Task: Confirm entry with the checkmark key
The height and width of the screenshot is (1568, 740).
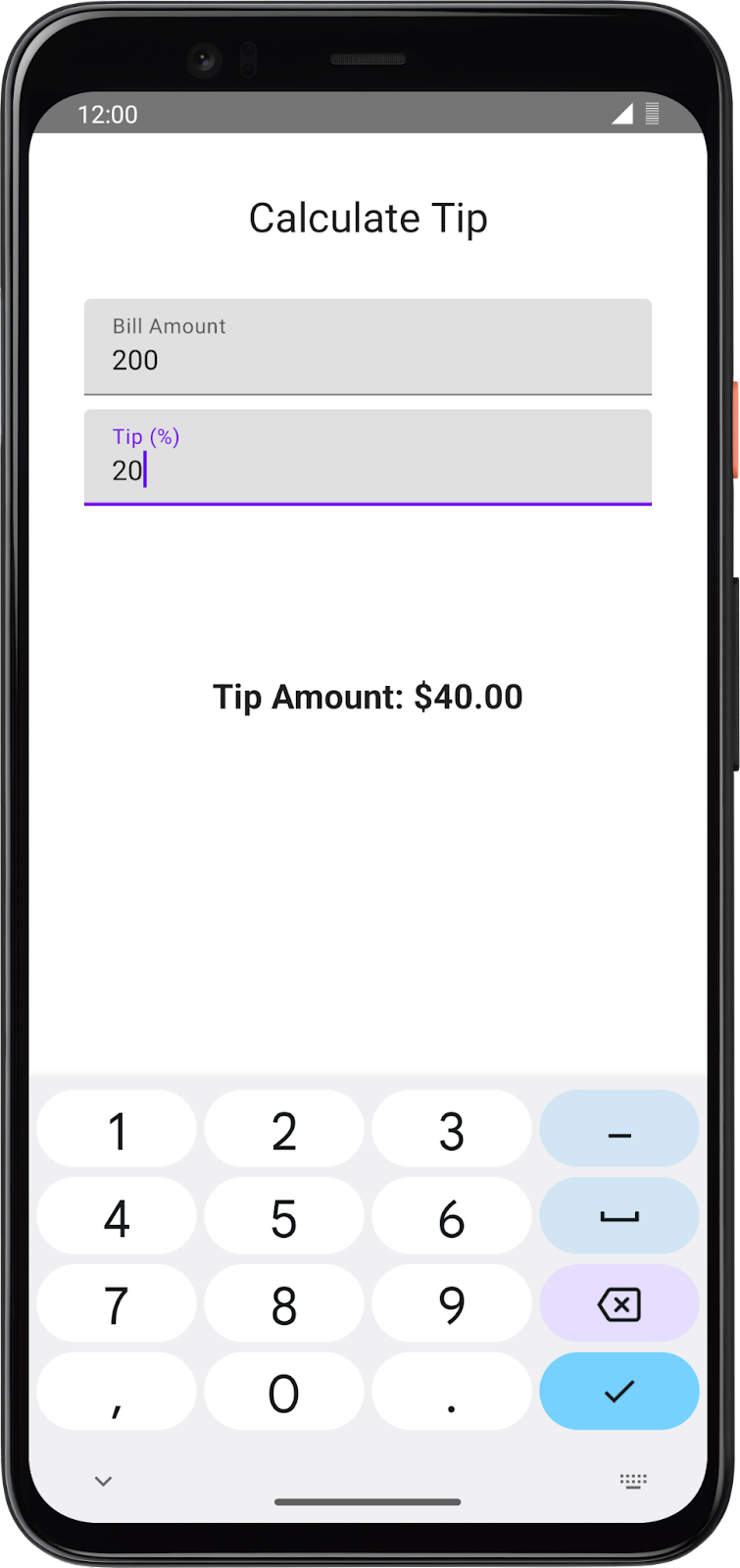Action: click(618, 1392)
